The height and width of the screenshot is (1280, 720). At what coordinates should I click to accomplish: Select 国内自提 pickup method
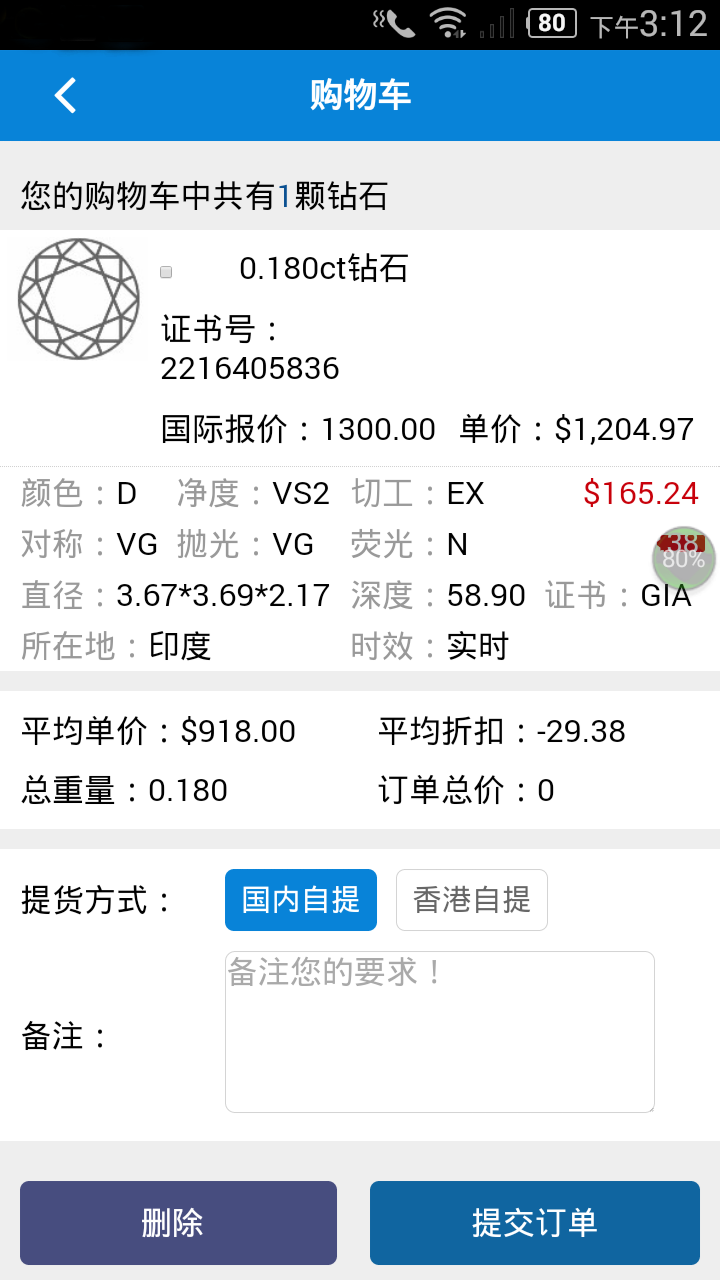300,900
